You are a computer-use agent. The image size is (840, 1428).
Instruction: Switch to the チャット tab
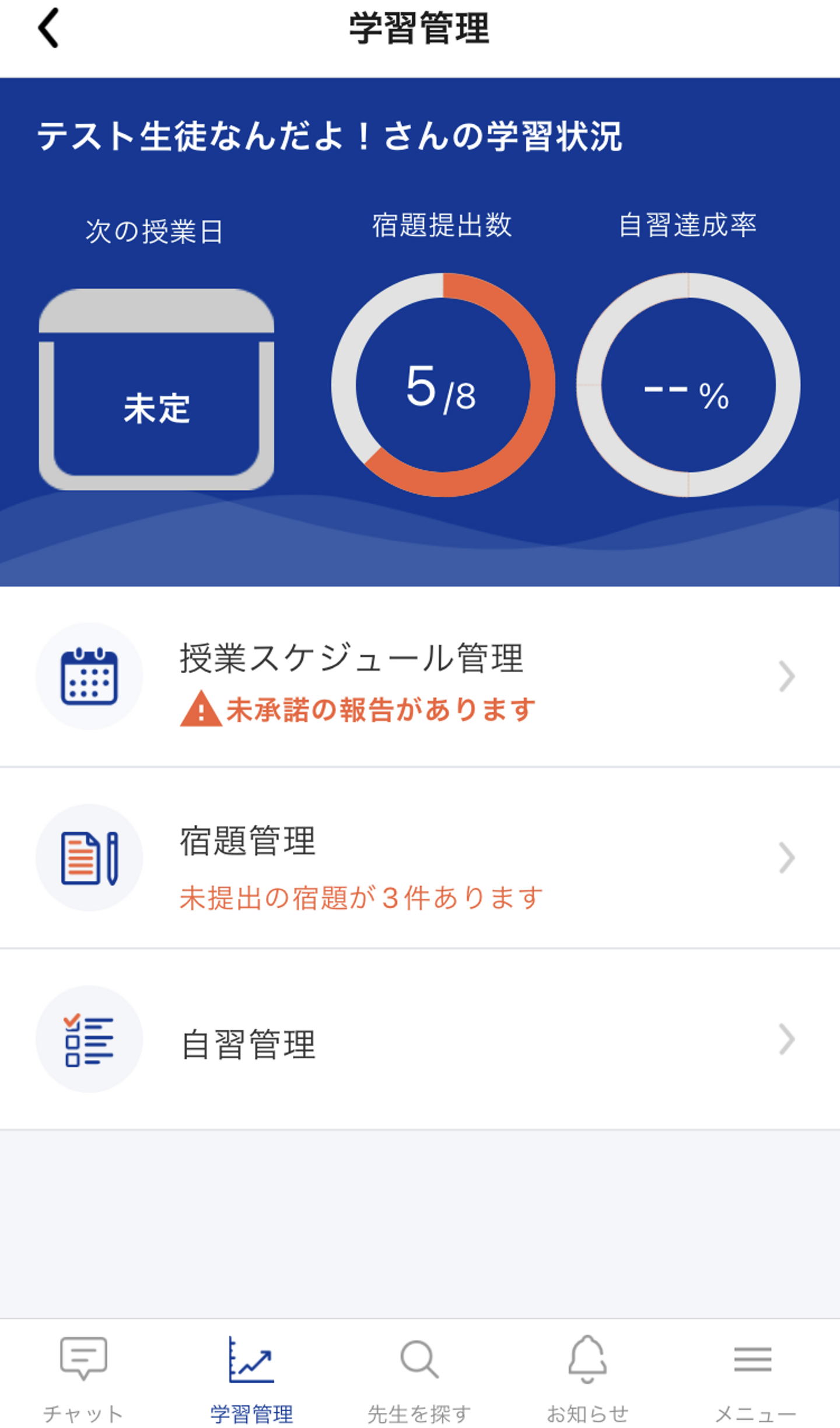(83, 1378)
